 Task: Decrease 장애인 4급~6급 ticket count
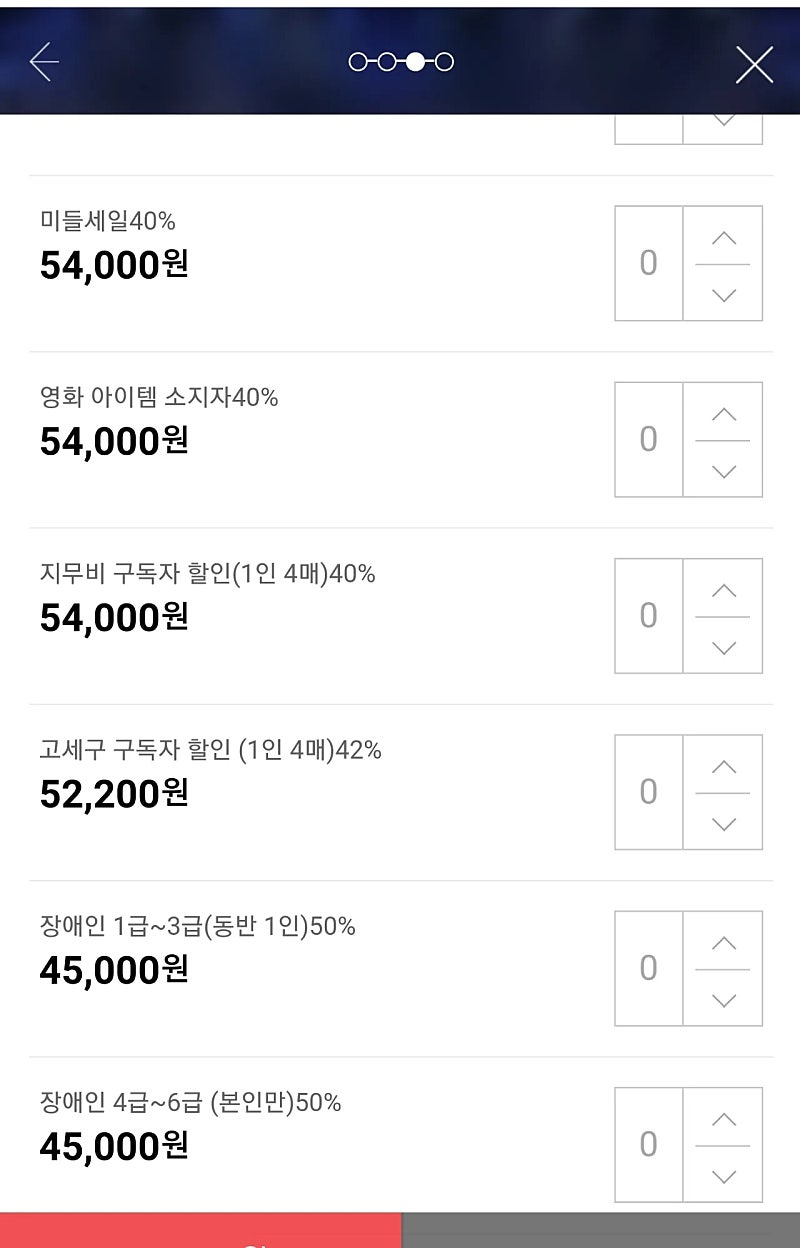click(x=723, y=1174)
